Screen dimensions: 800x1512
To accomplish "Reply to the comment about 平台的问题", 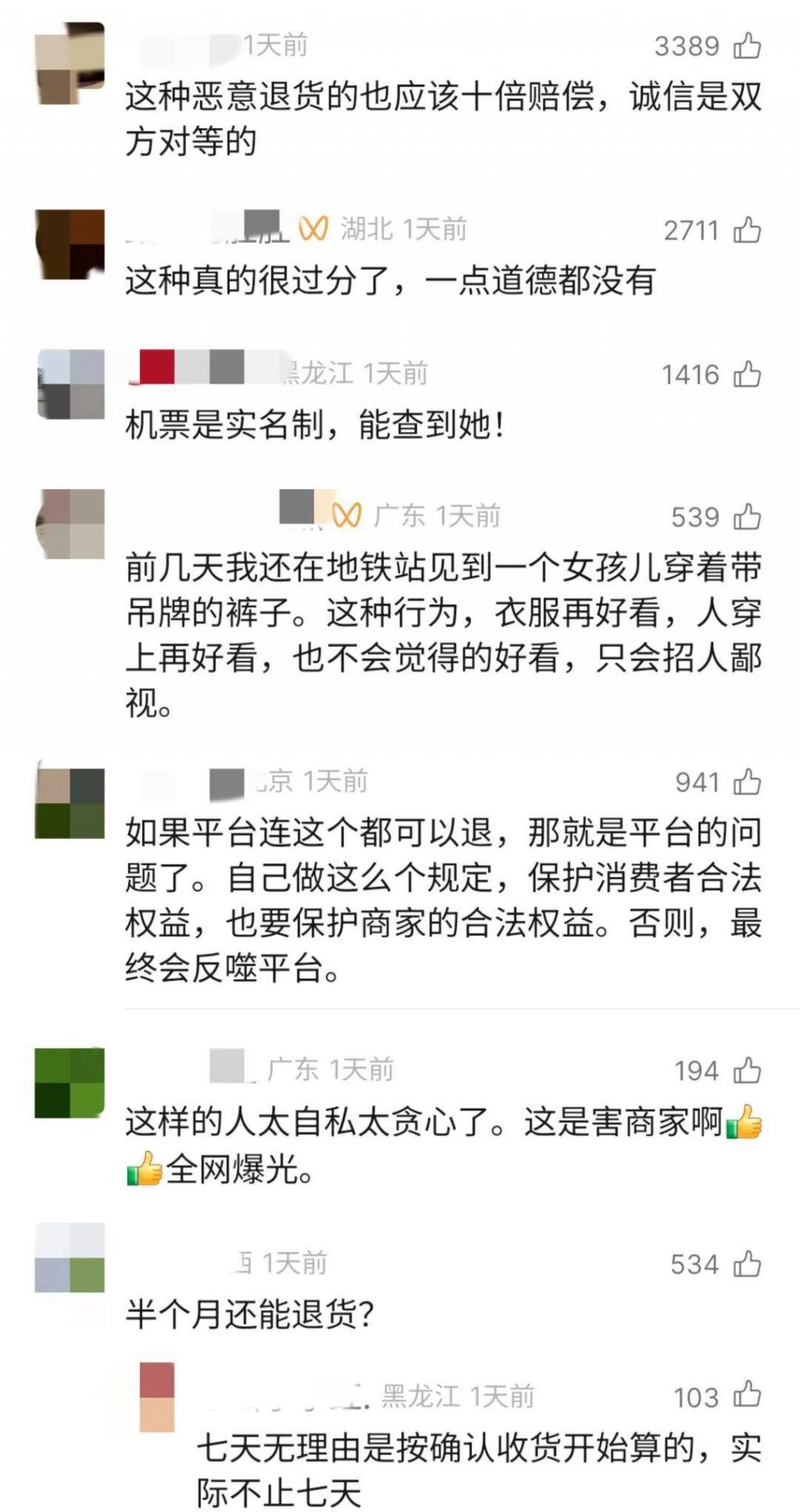I will [x=443, y=900].
